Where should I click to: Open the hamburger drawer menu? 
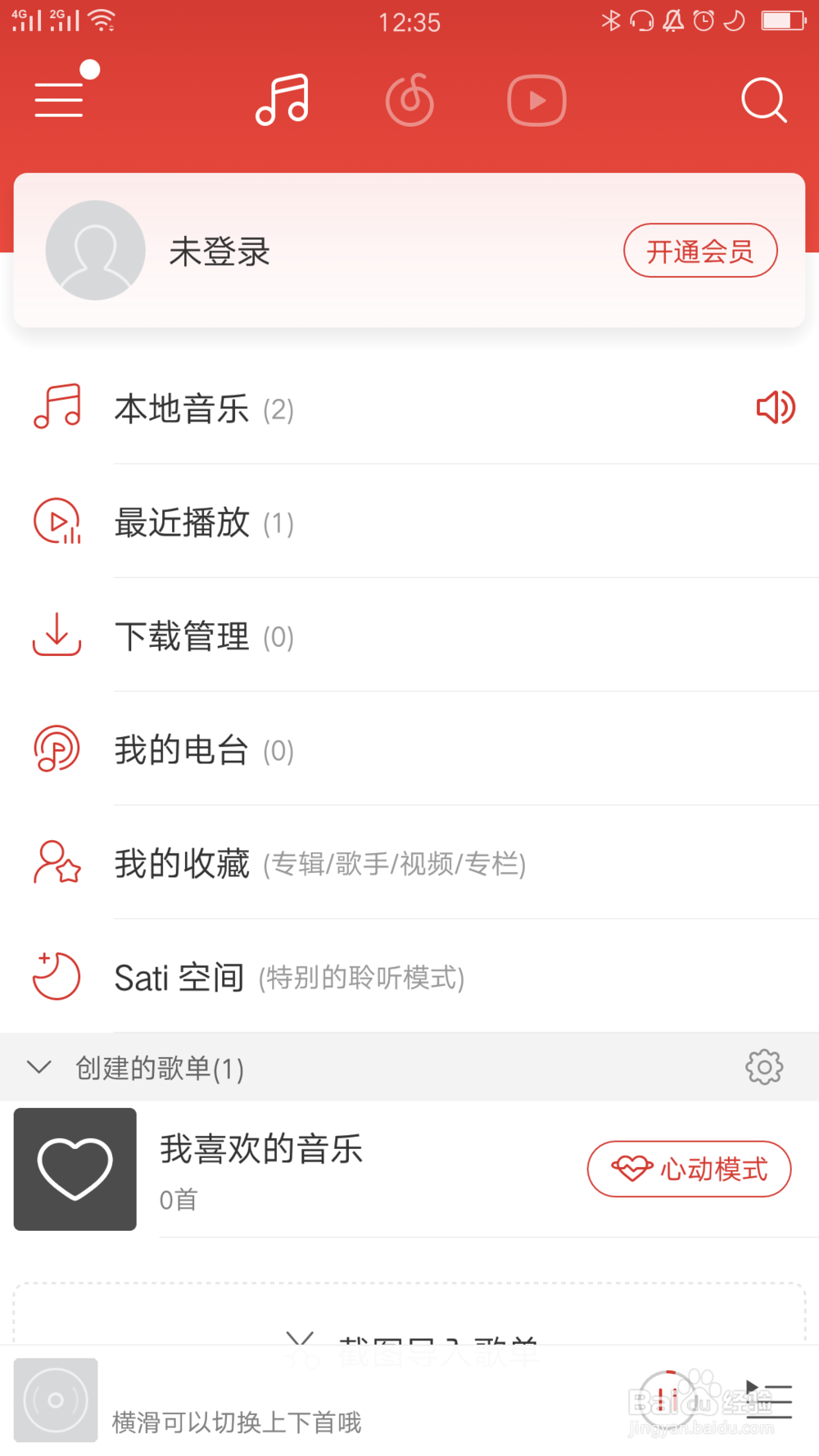[x=59, y=99]
